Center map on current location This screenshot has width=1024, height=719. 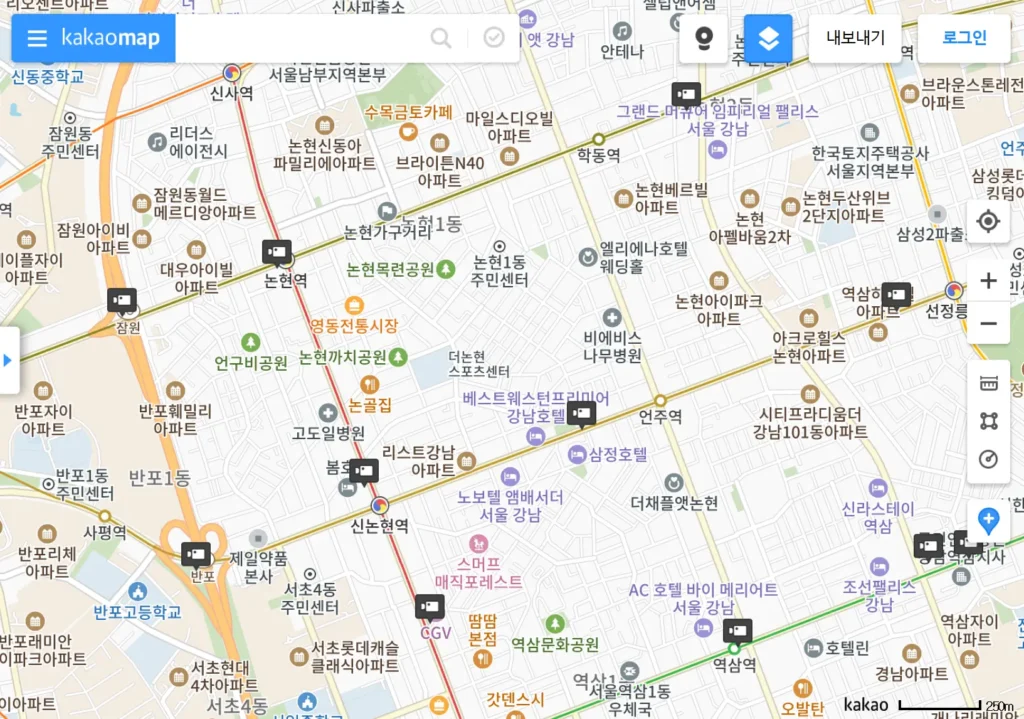pyautogui.click(x=988, y=222)
